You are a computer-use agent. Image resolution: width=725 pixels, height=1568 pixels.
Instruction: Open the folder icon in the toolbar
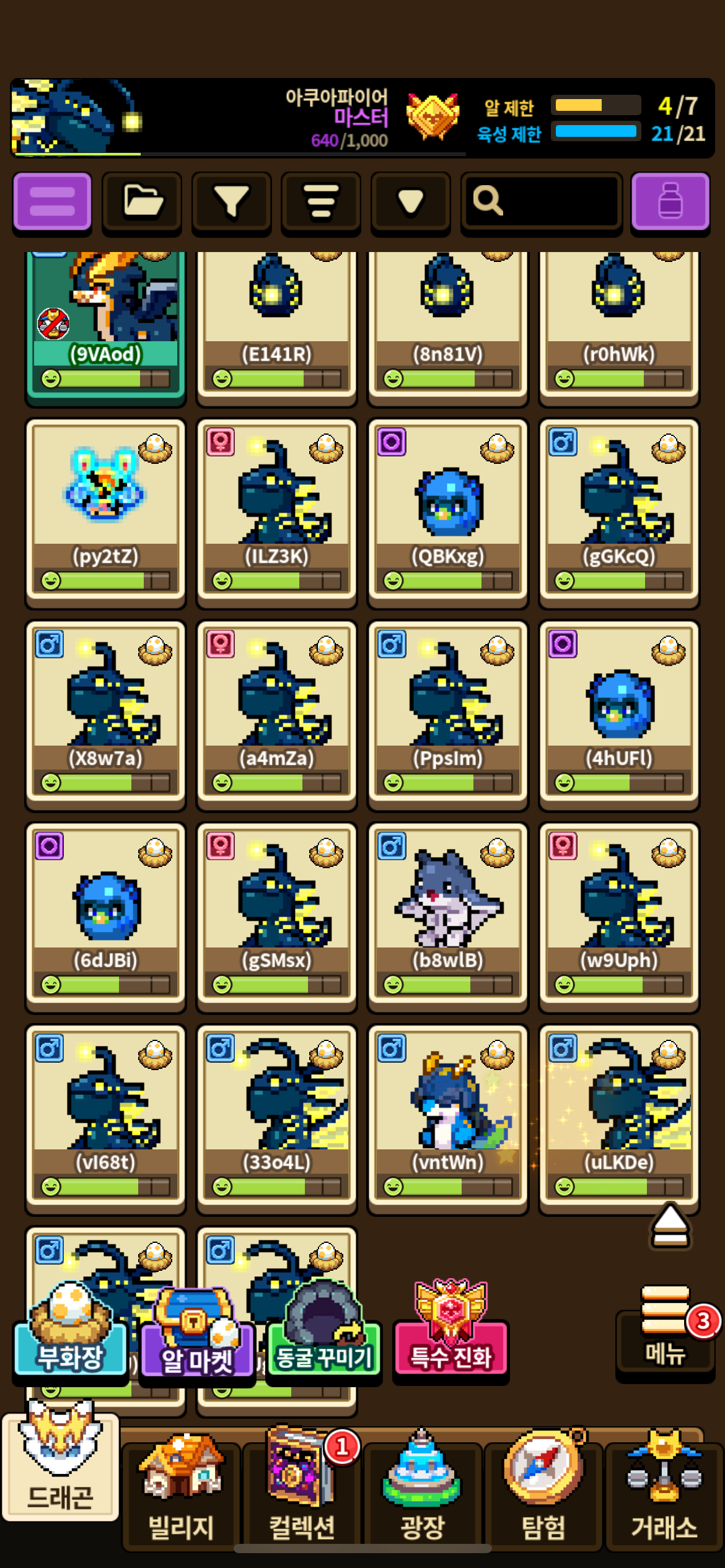(142, 203)
